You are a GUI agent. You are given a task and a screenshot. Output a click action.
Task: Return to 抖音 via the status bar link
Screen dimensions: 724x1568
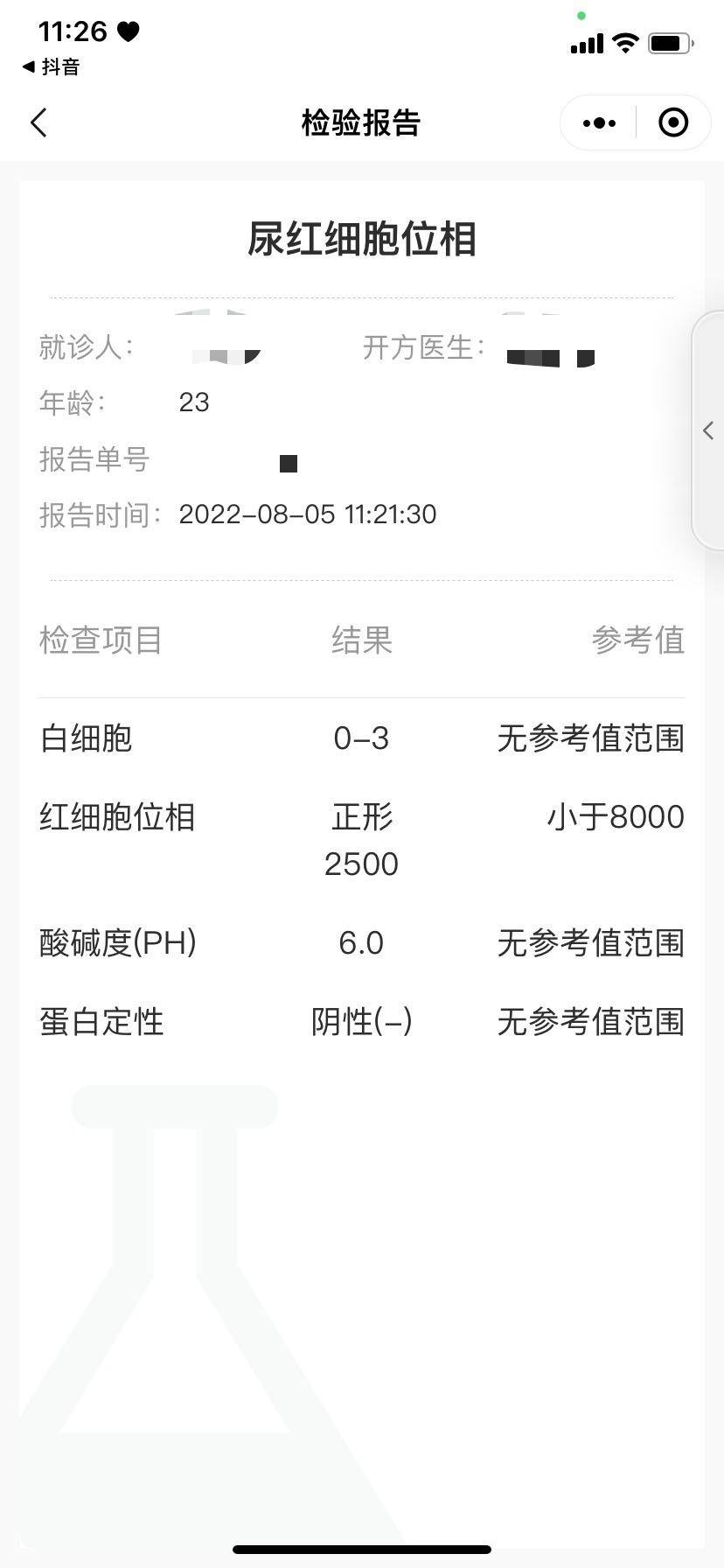tap(51, 67)
